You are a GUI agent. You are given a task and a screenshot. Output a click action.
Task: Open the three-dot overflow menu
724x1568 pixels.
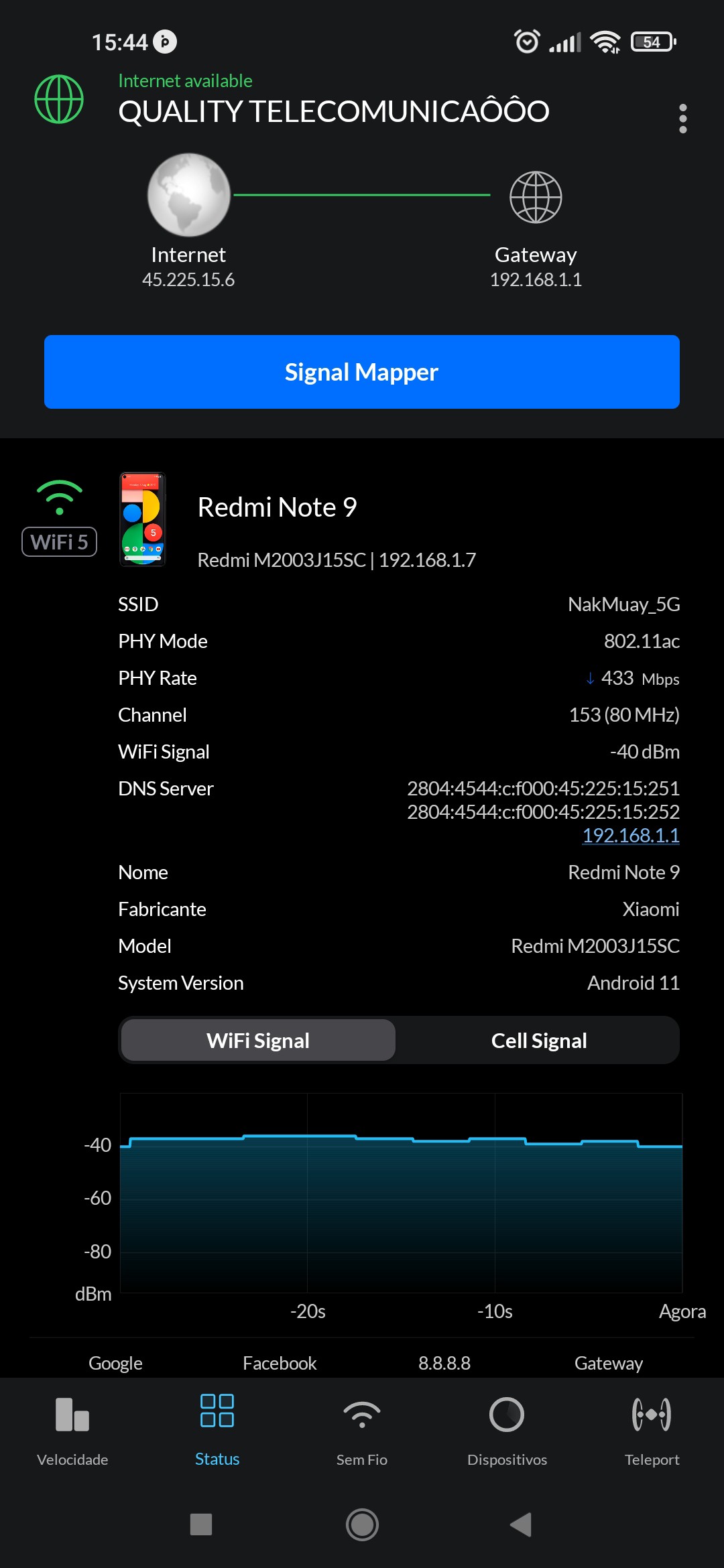(x=682, y=119)
